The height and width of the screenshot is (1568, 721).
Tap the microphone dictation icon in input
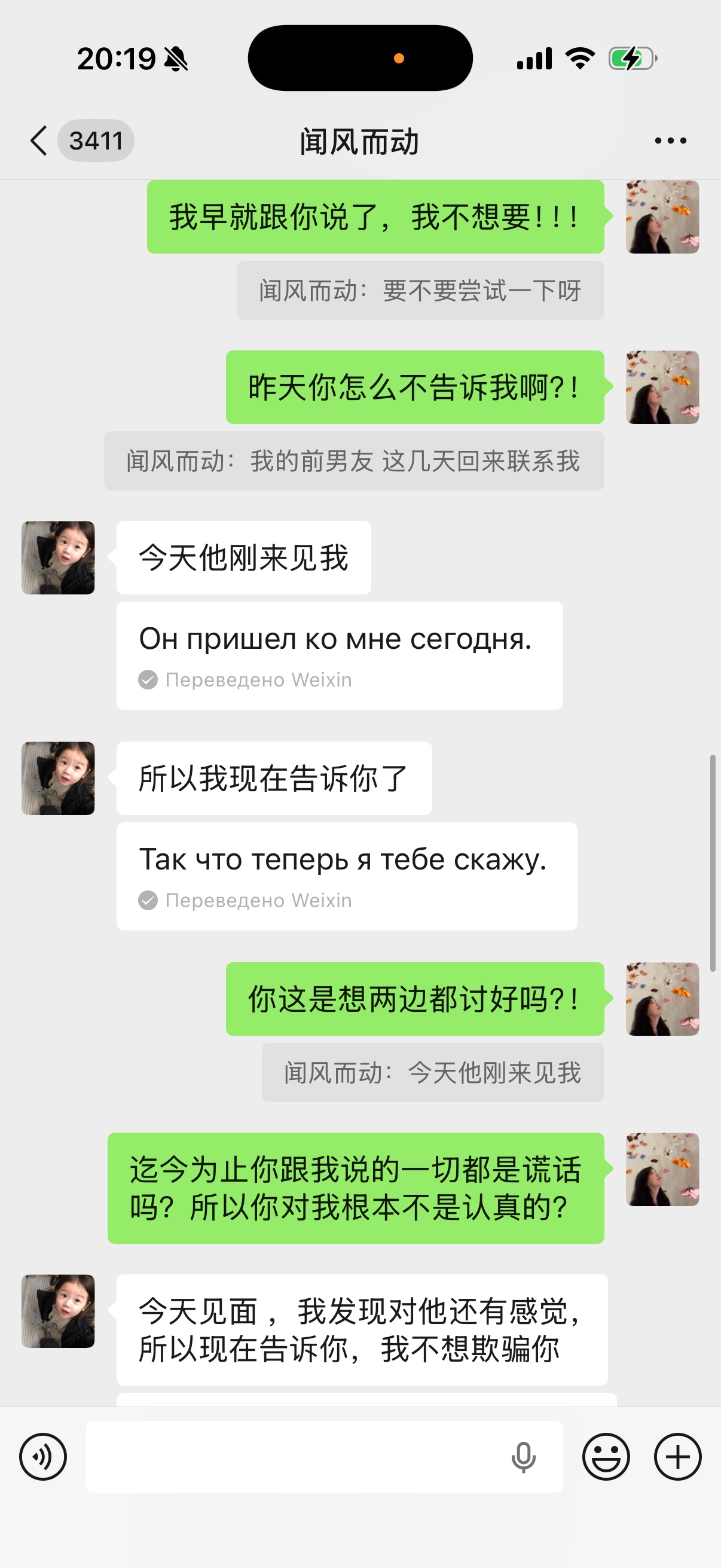pos(523,1457)
